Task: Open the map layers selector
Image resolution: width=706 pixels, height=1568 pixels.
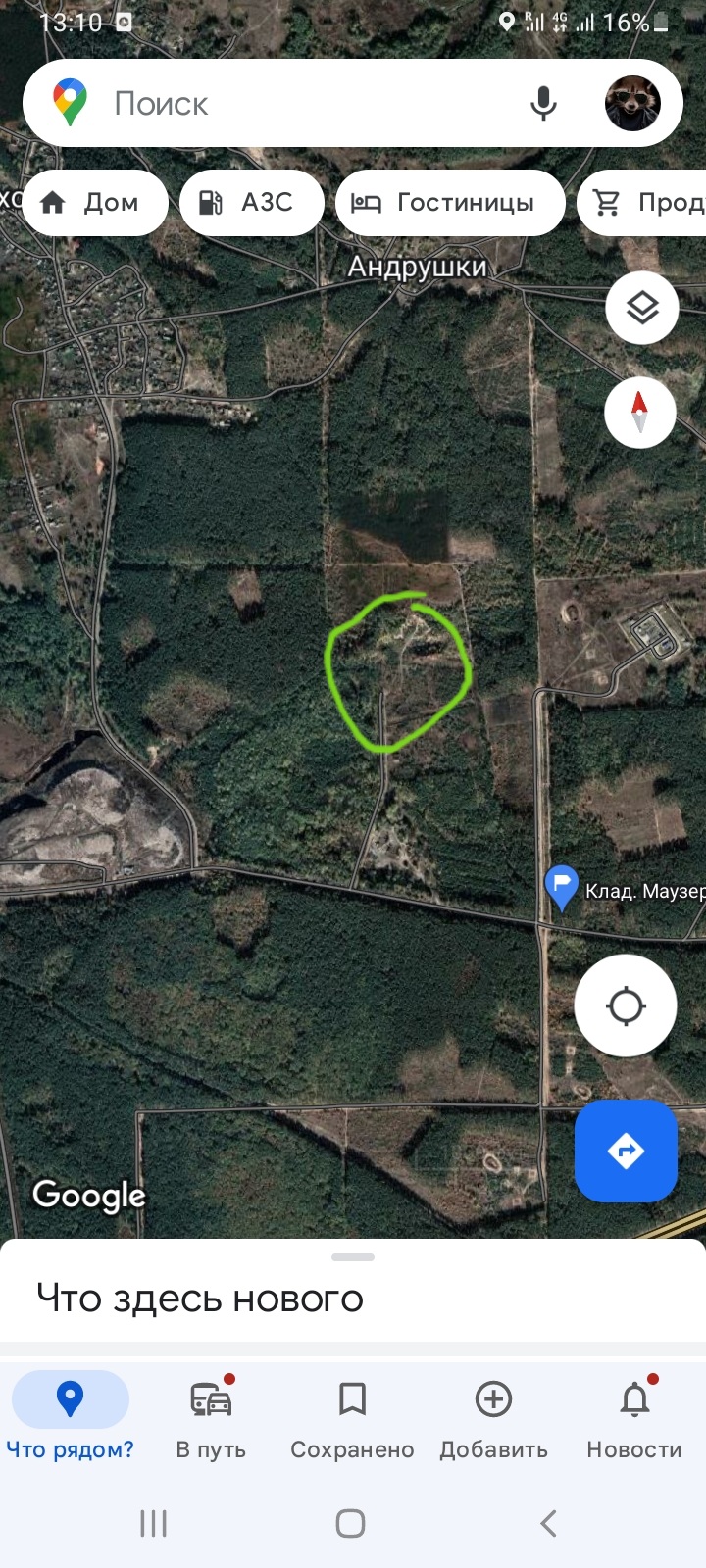Action: [x=642, y=308]
